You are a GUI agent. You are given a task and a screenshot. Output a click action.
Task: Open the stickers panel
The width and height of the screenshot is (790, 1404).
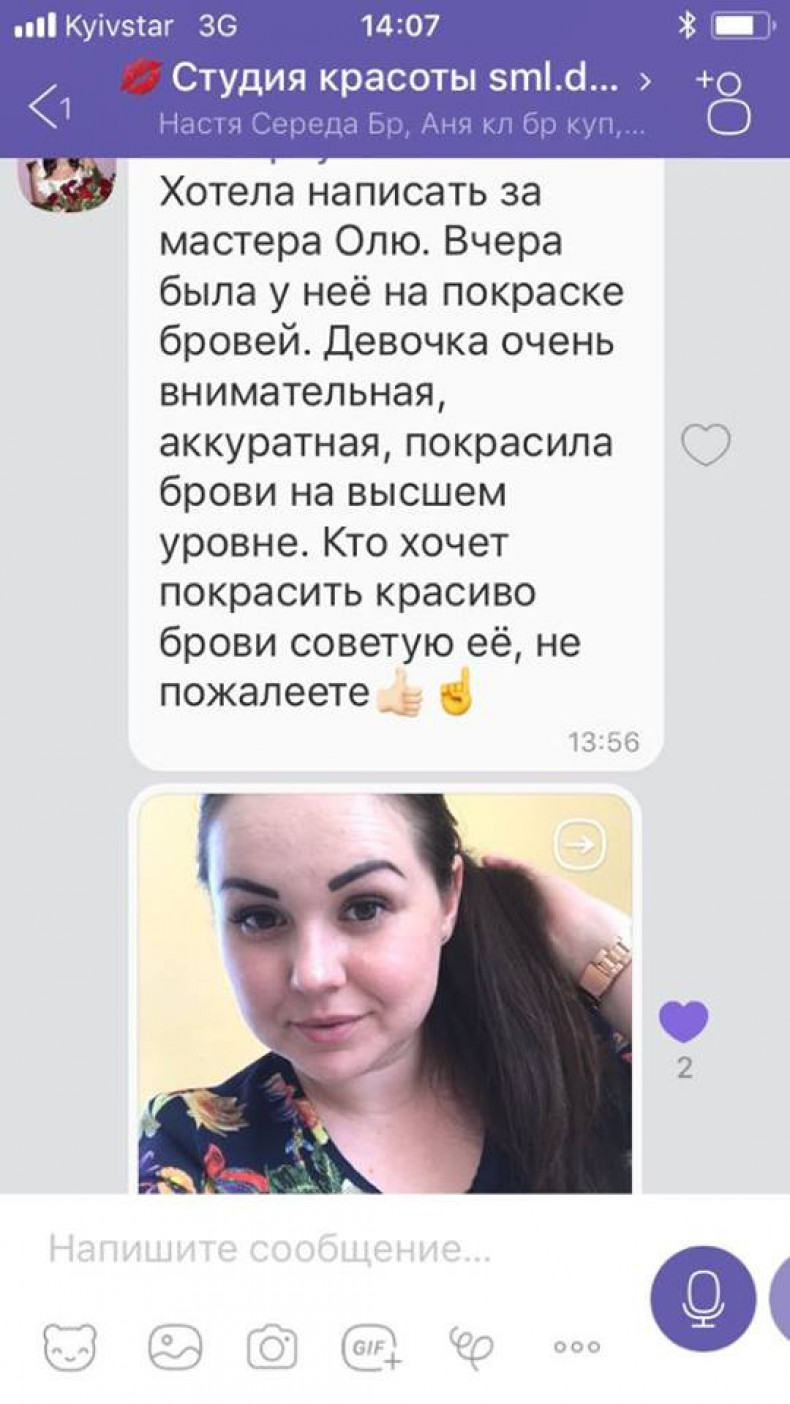[70, 1347]
